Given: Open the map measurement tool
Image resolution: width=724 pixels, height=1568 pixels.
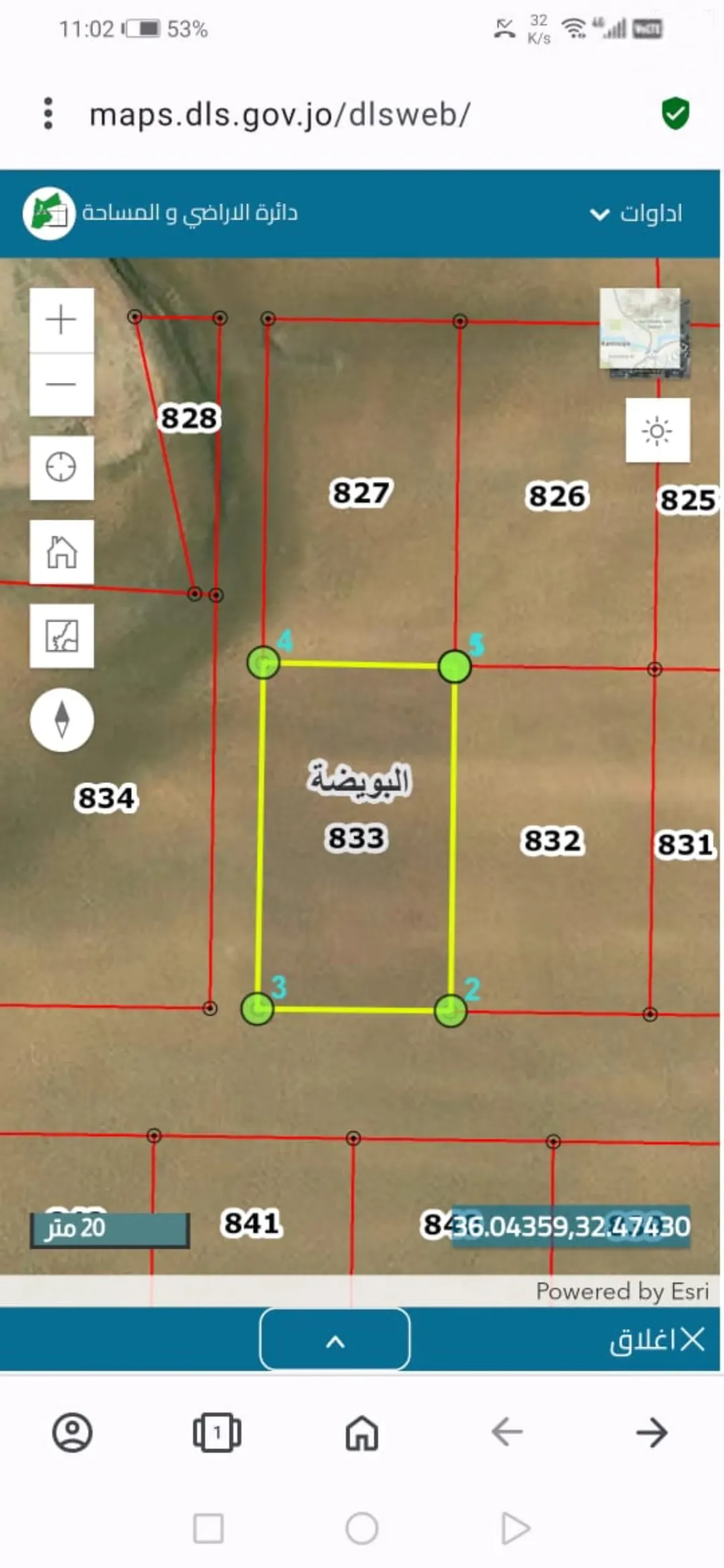Looking at the screenshot, I should pyautogui.click(x=62, y=636).
